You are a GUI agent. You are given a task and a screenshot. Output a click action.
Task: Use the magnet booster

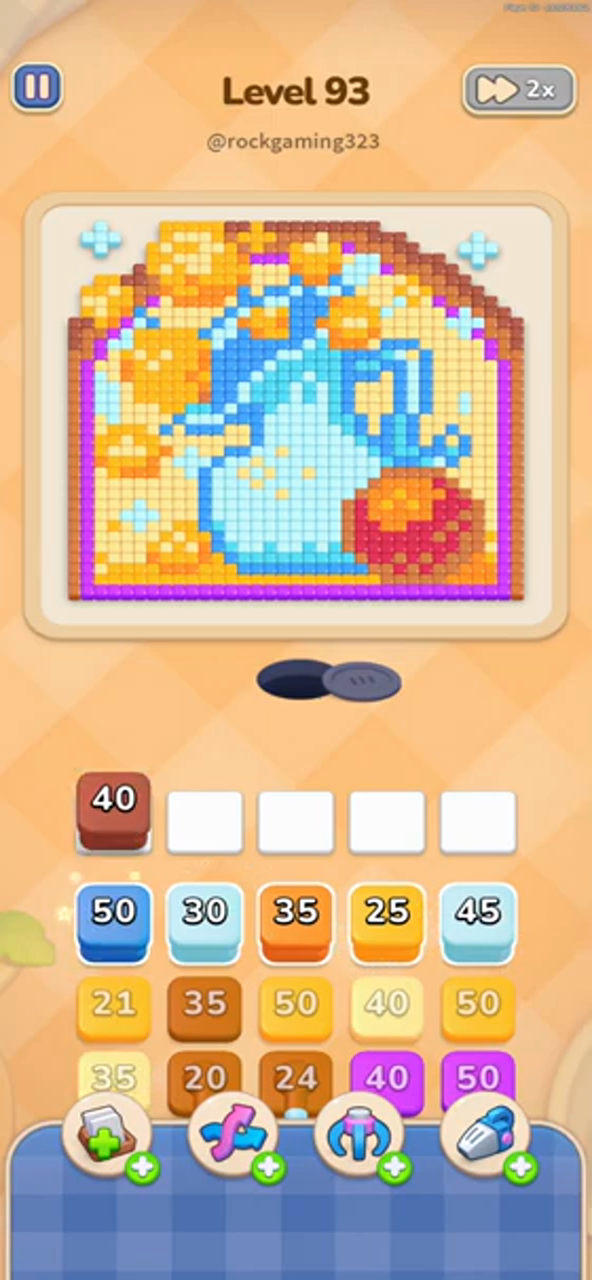(360, 1137)
